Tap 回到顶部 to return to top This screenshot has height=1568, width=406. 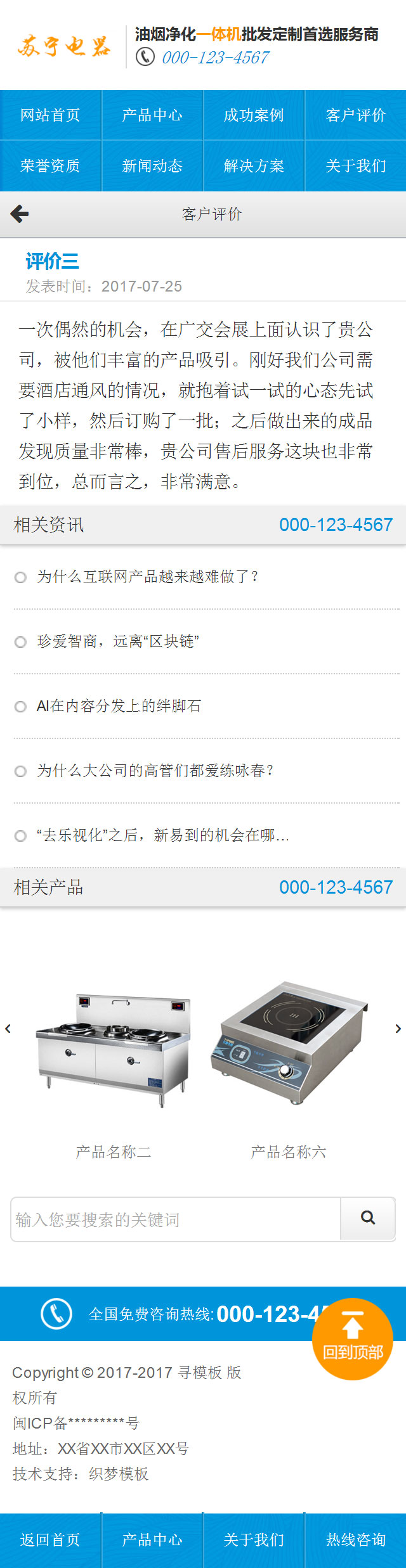(353, 1339)
